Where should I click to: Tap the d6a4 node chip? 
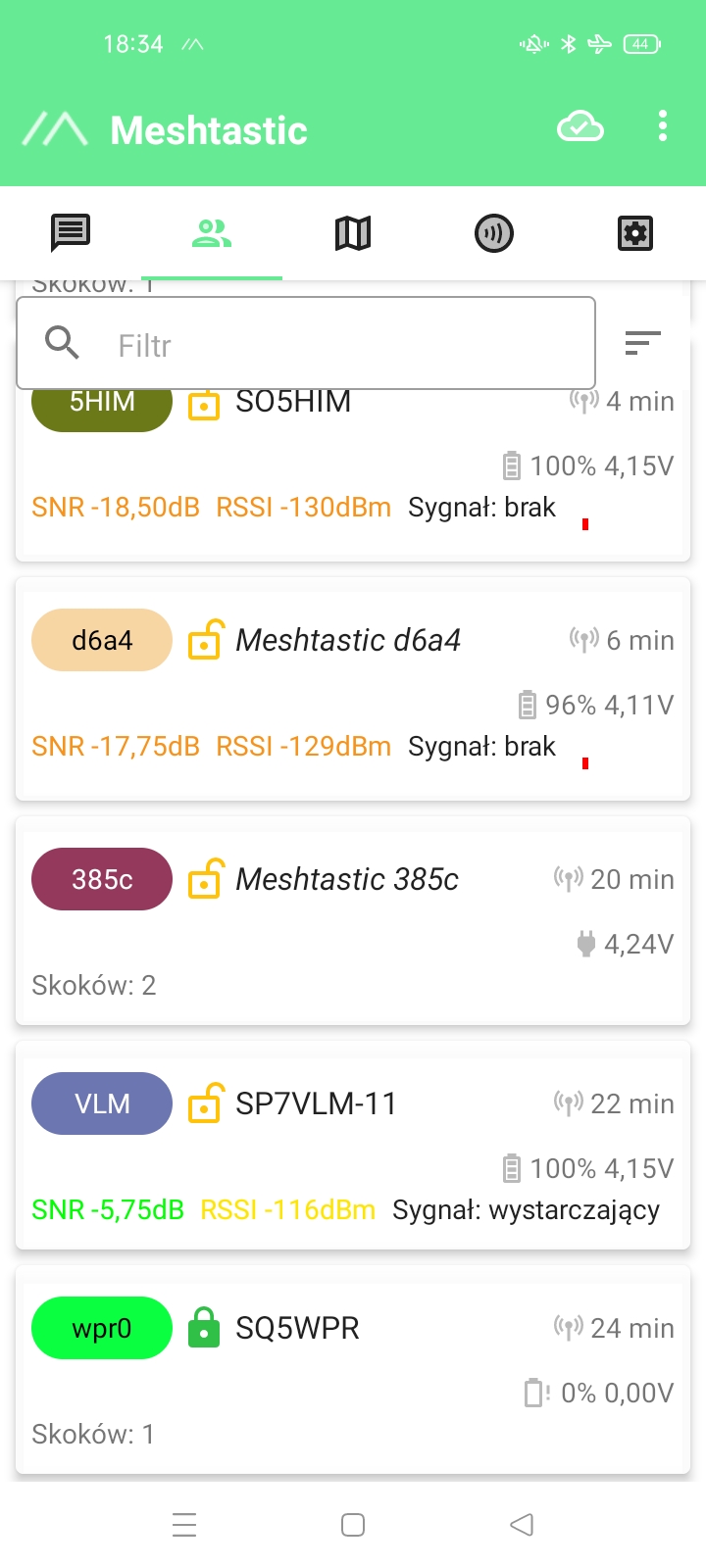[102, 640]
